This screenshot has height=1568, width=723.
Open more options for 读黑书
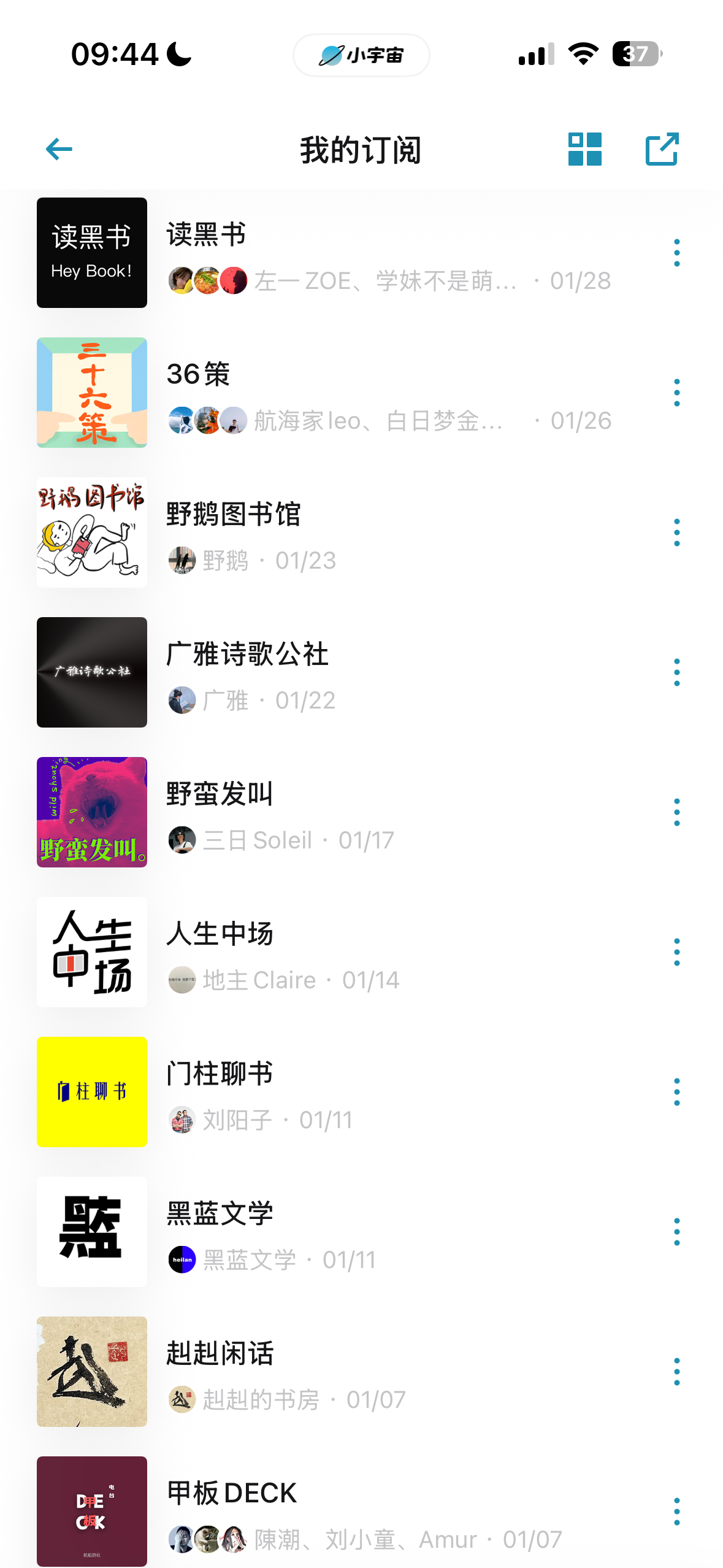coord(676,253)
